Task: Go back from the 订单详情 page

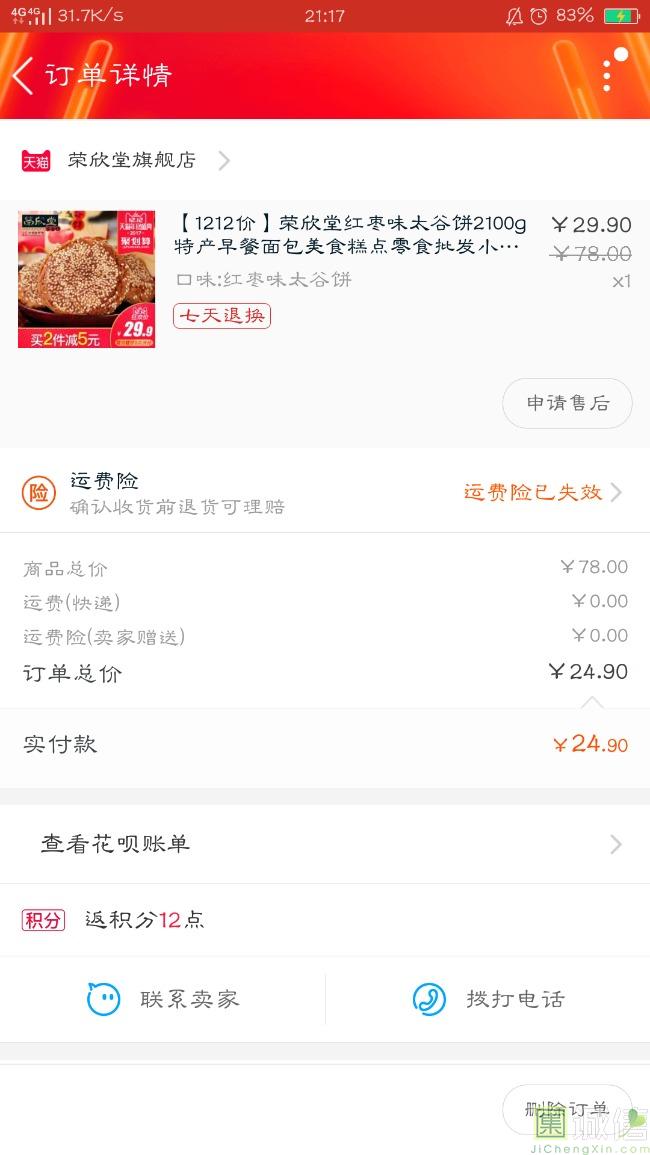Action: pyautogui.click(x=24, y=76)
